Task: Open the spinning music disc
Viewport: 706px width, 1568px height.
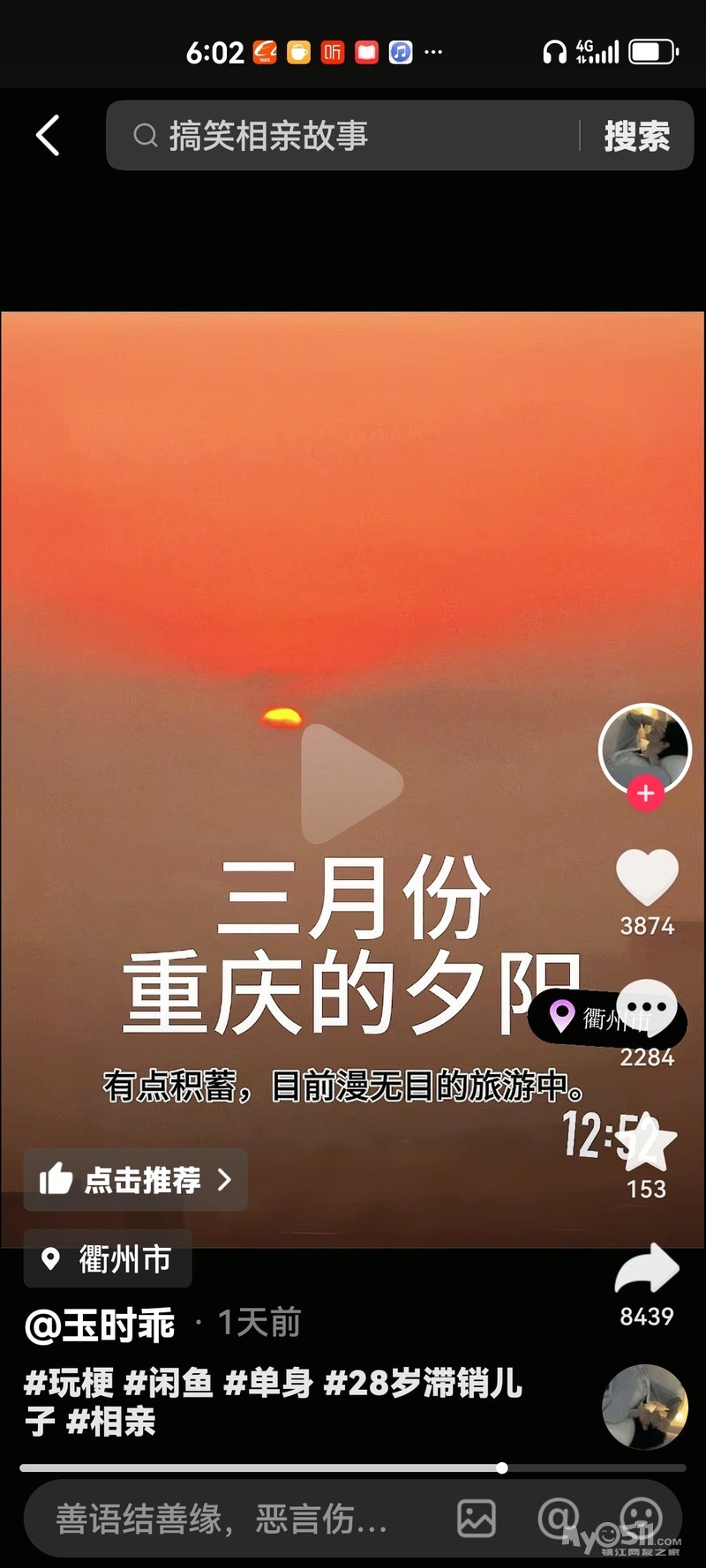Action: [644, 1407]
